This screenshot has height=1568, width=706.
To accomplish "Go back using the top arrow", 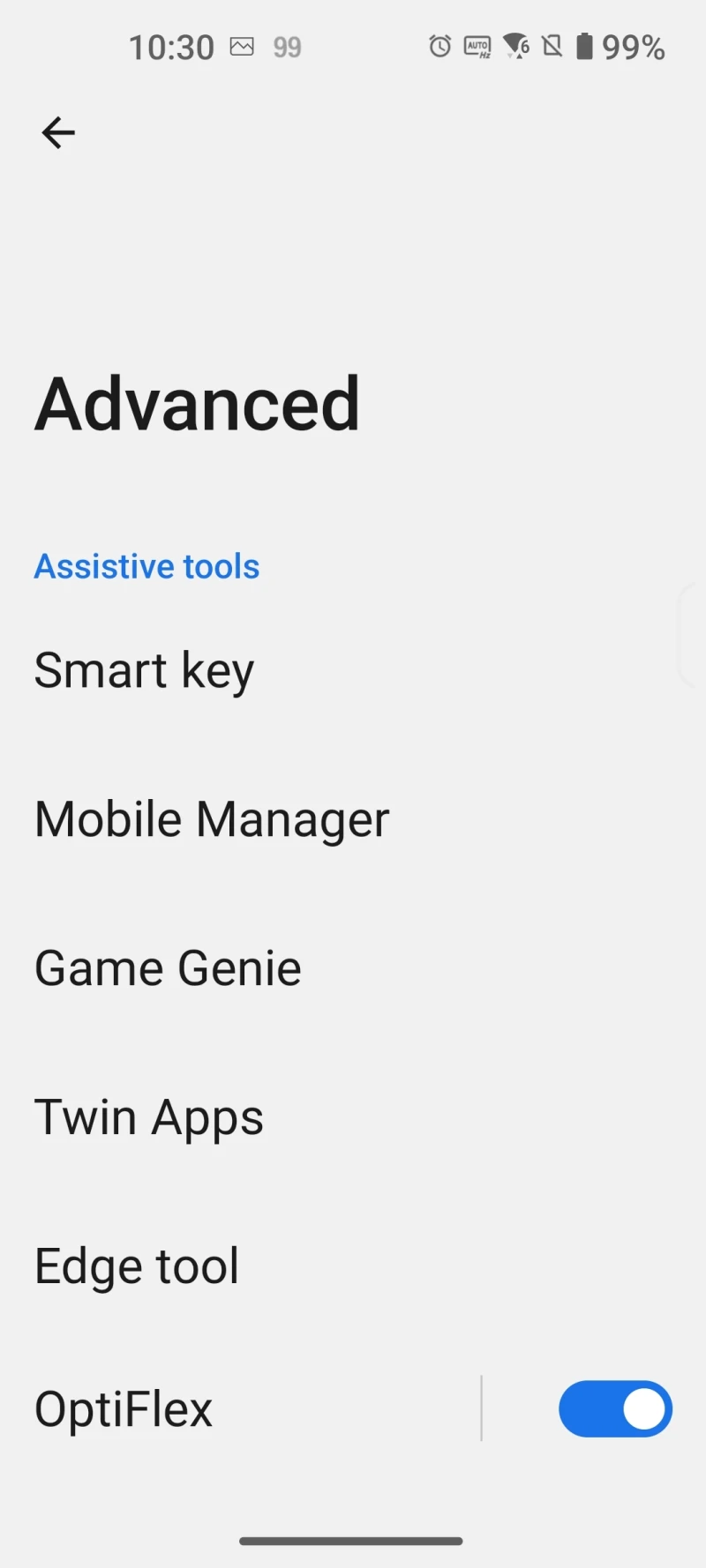I will coord(58,133).
